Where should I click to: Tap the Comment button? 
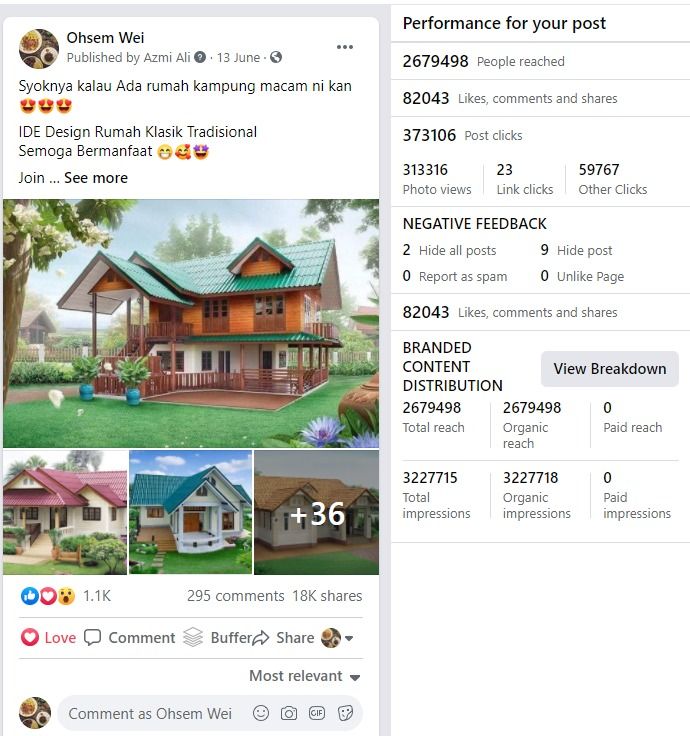coord(129,638)
